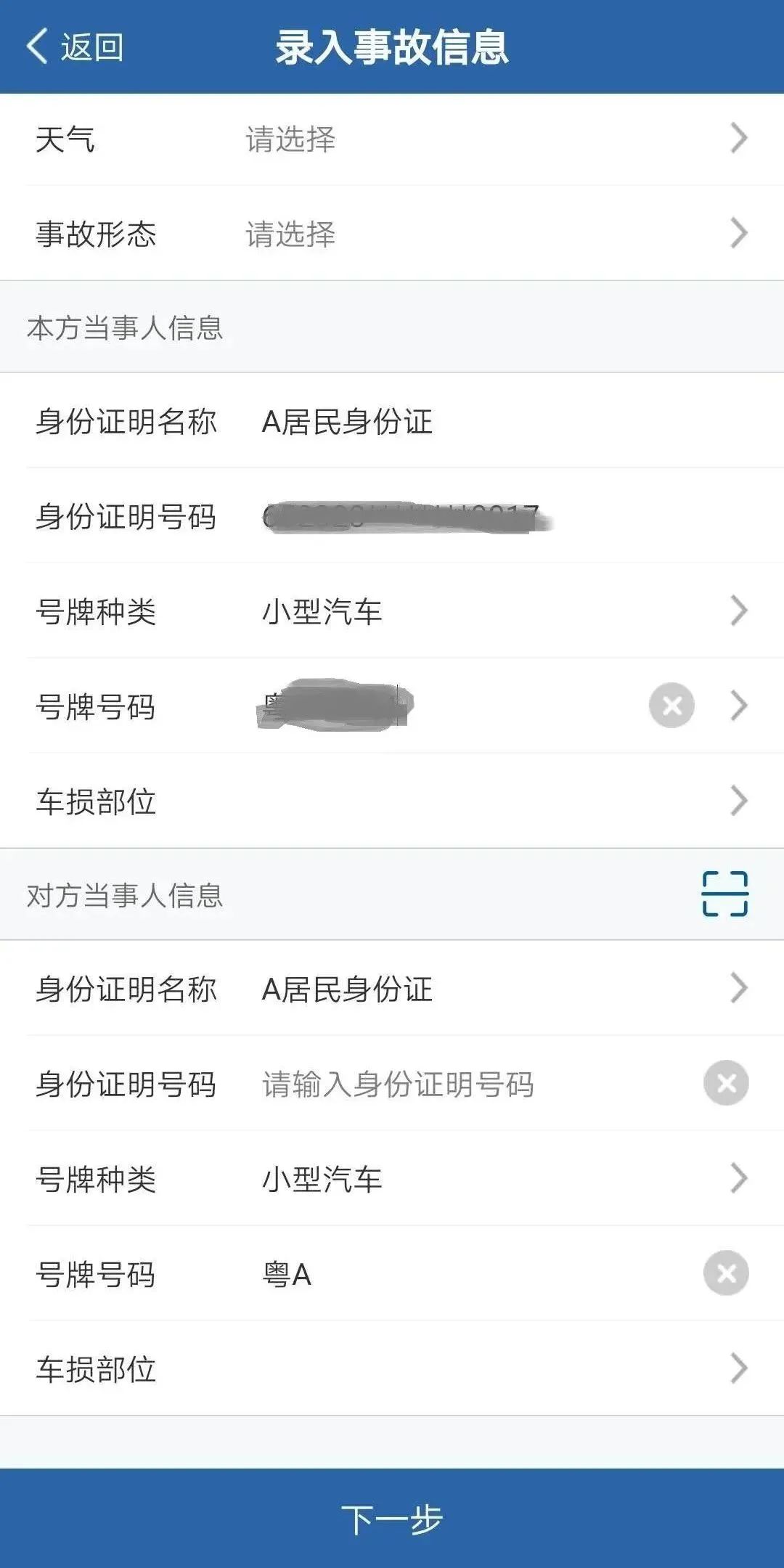Select other party's 车损部位 damage area

[x=392, y=1369]
